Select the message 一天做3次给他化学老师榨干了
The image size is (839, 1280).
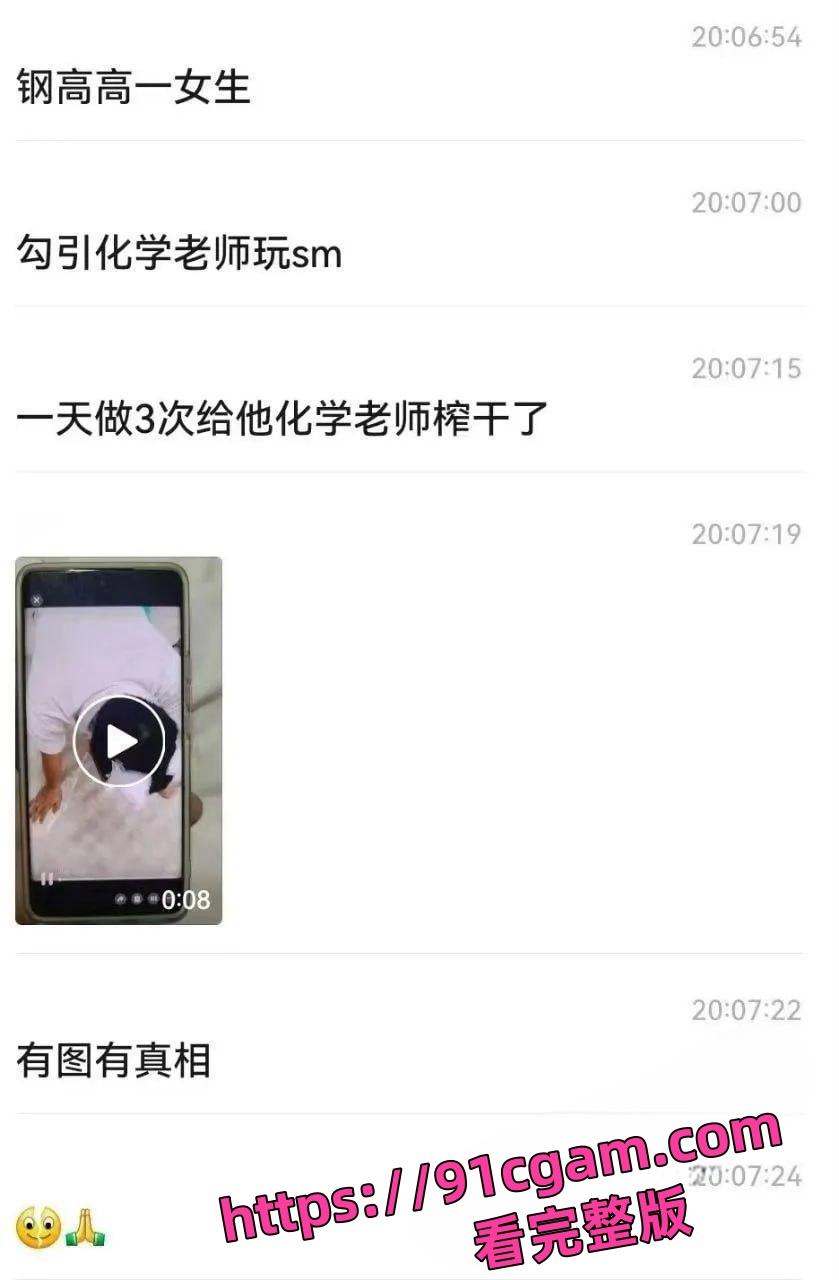pos(278,420)
